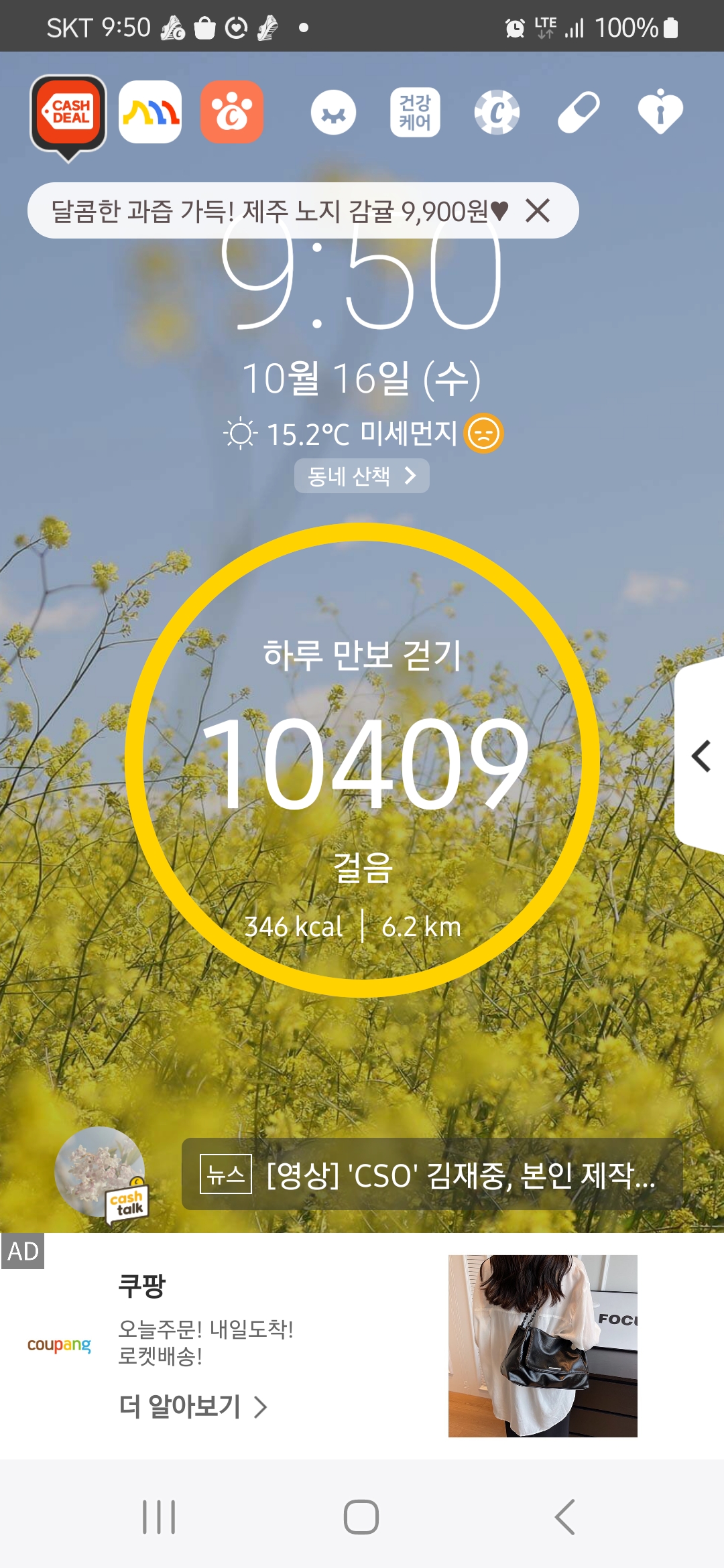
Task: Dismiss the 제주 노지 감귤 banner
Action: 538,210
